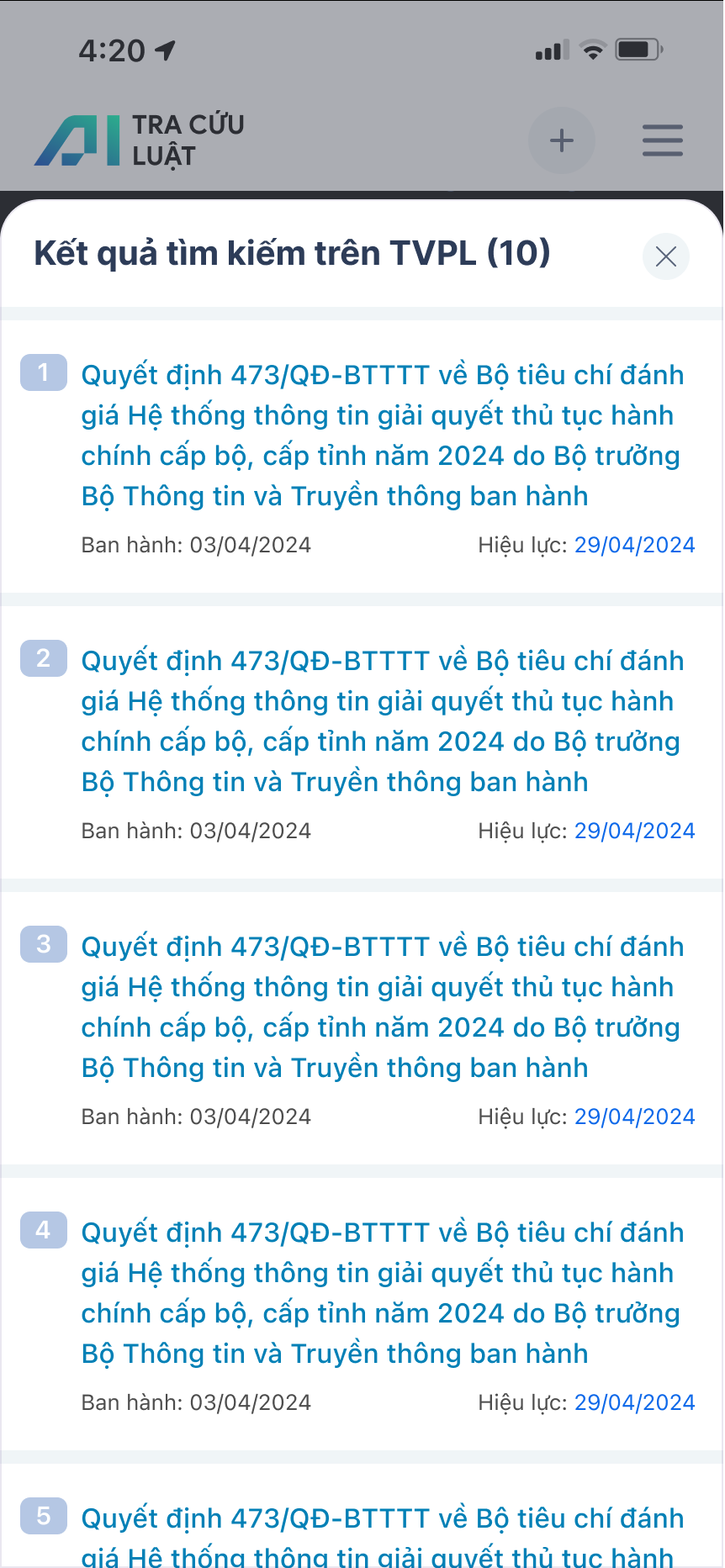View the result numbered 3
The image size is (725, 1568).
[382, 1007]
